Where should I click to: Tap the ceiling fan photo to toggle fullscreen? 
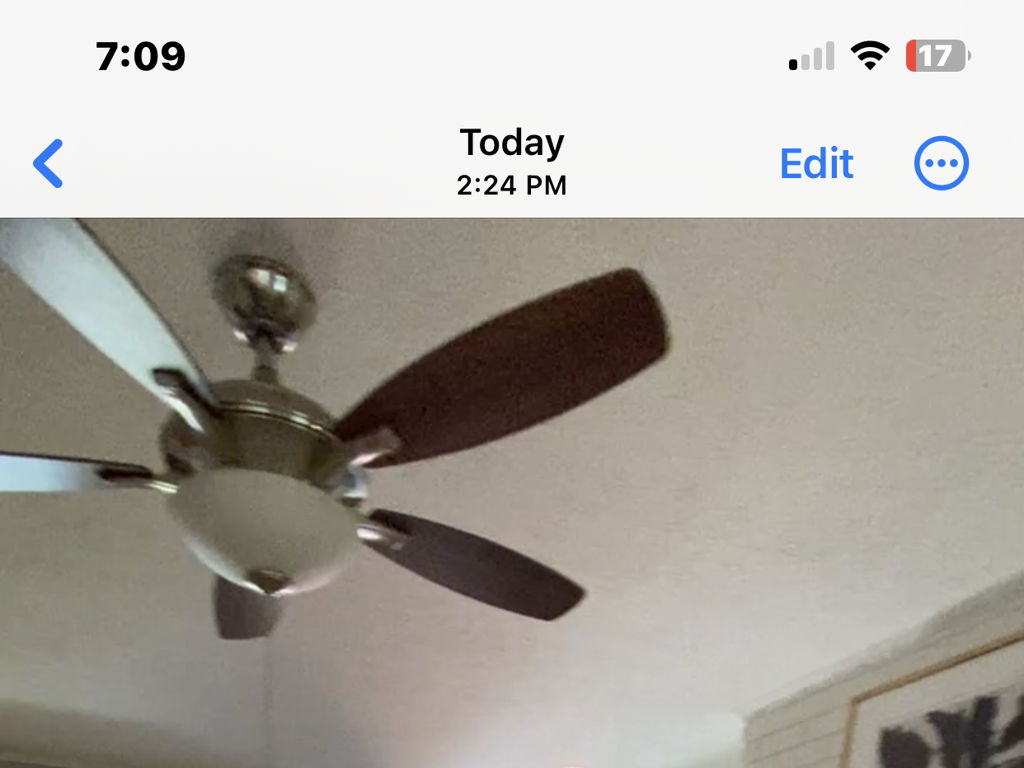(x=512, y=492)
